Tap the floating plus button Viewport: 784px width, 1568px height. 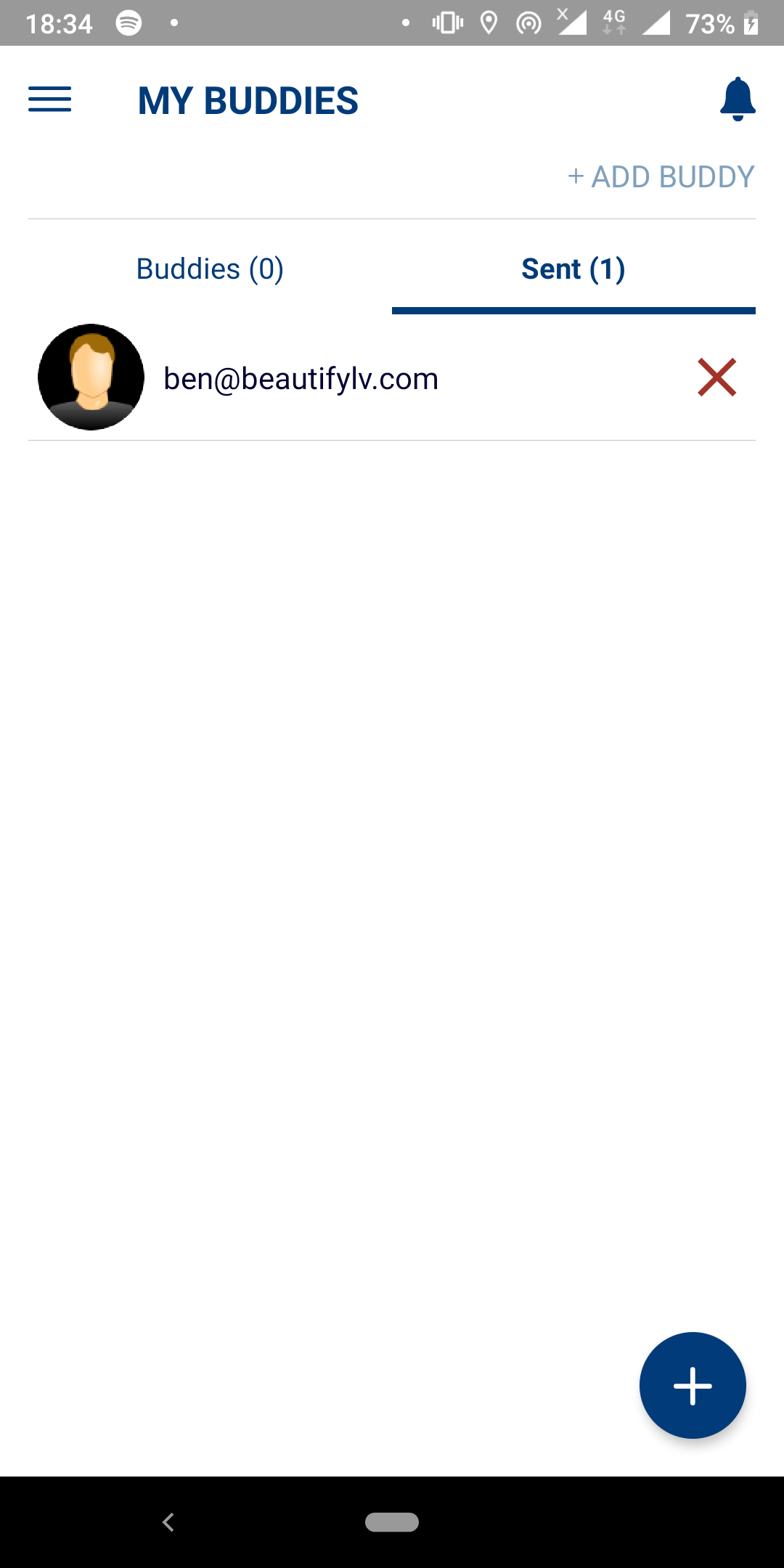pyautogui.click(x=693, y=1385)
